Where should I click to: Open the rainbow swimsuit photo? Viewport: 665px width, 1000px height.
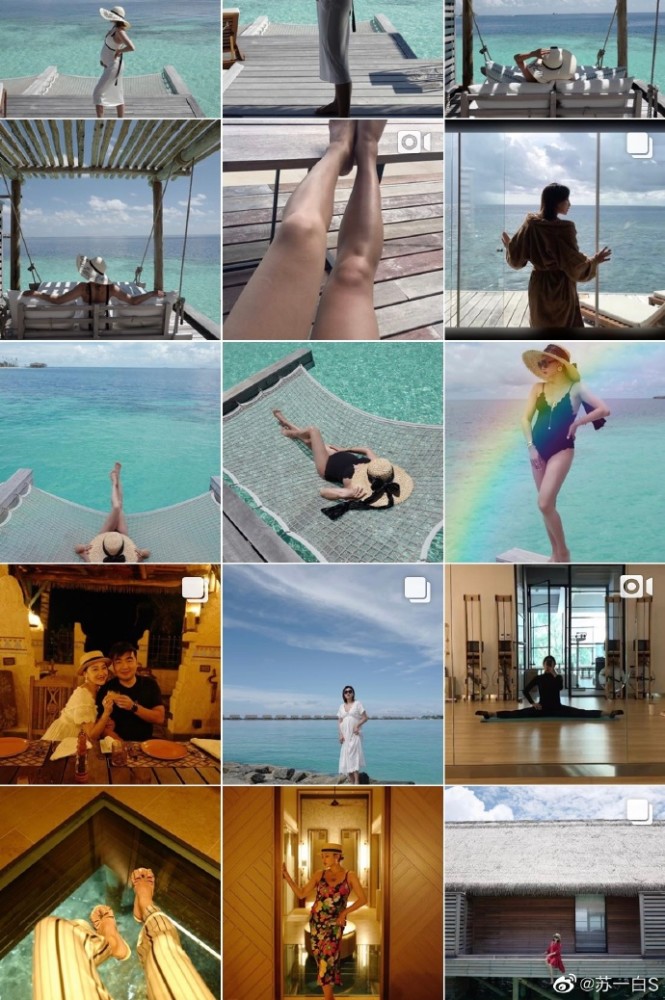coord(554,452)
